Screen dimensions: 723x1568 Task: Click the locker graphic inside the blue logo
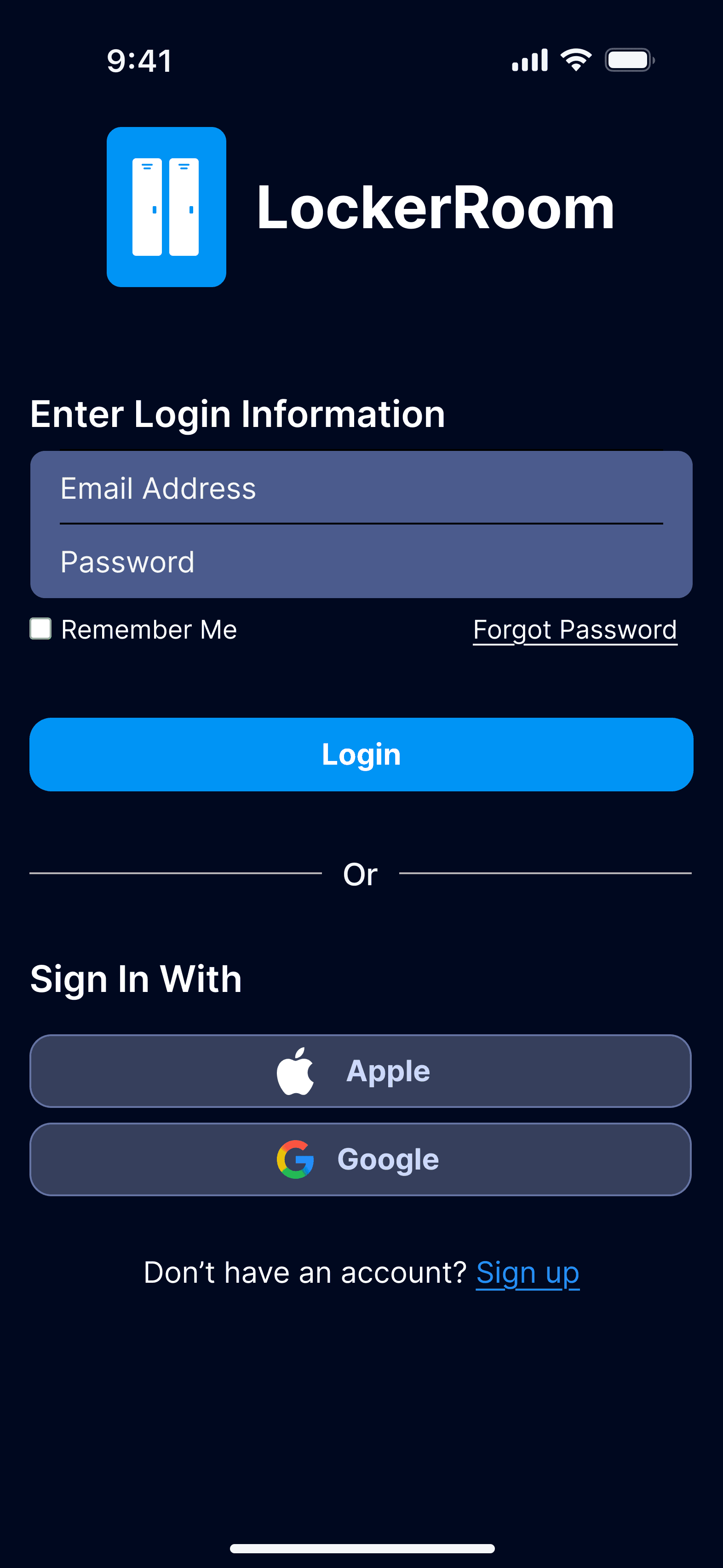click(x=166, y=207)
